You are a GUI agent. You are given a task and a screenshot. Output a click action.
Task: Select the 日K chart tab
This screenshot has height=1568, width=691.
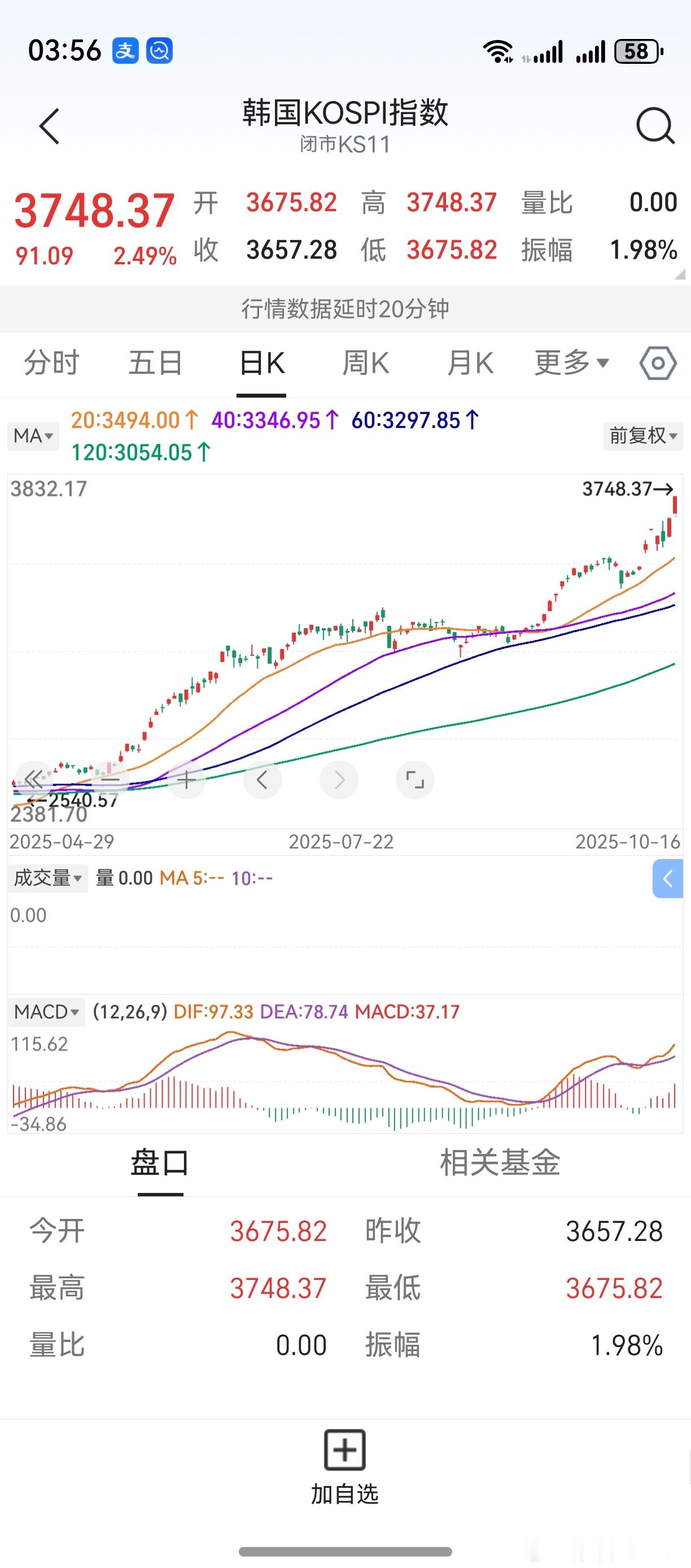click(262, 363)
